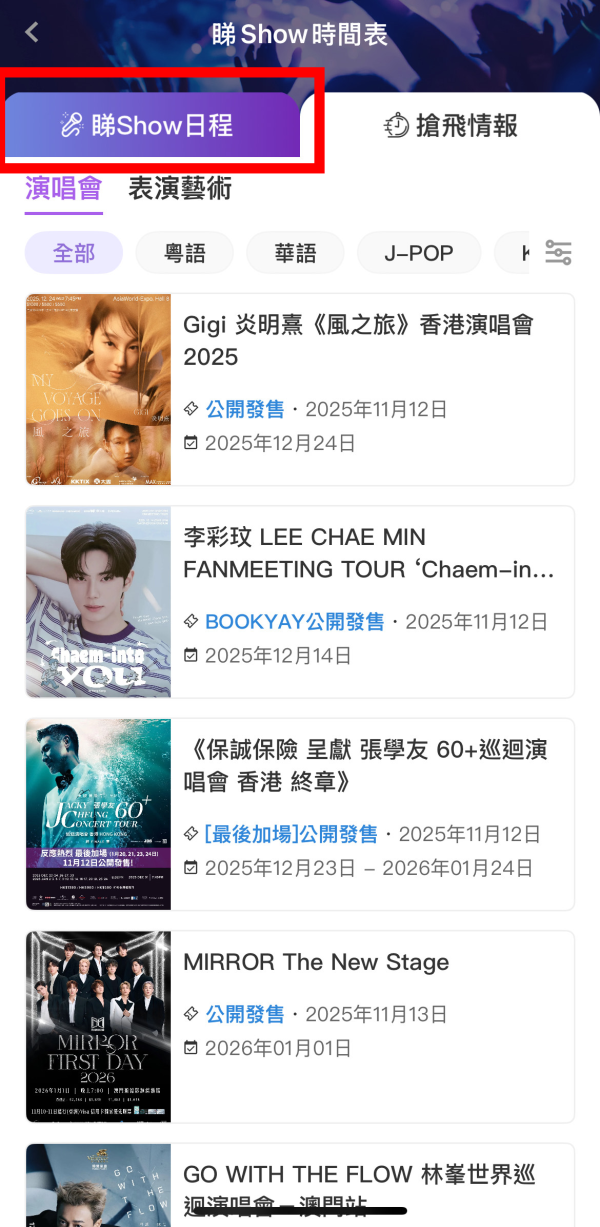600x1227 pixels.
Task: Select the 演唱會 category tab
Action: click(x=64, y=188)
